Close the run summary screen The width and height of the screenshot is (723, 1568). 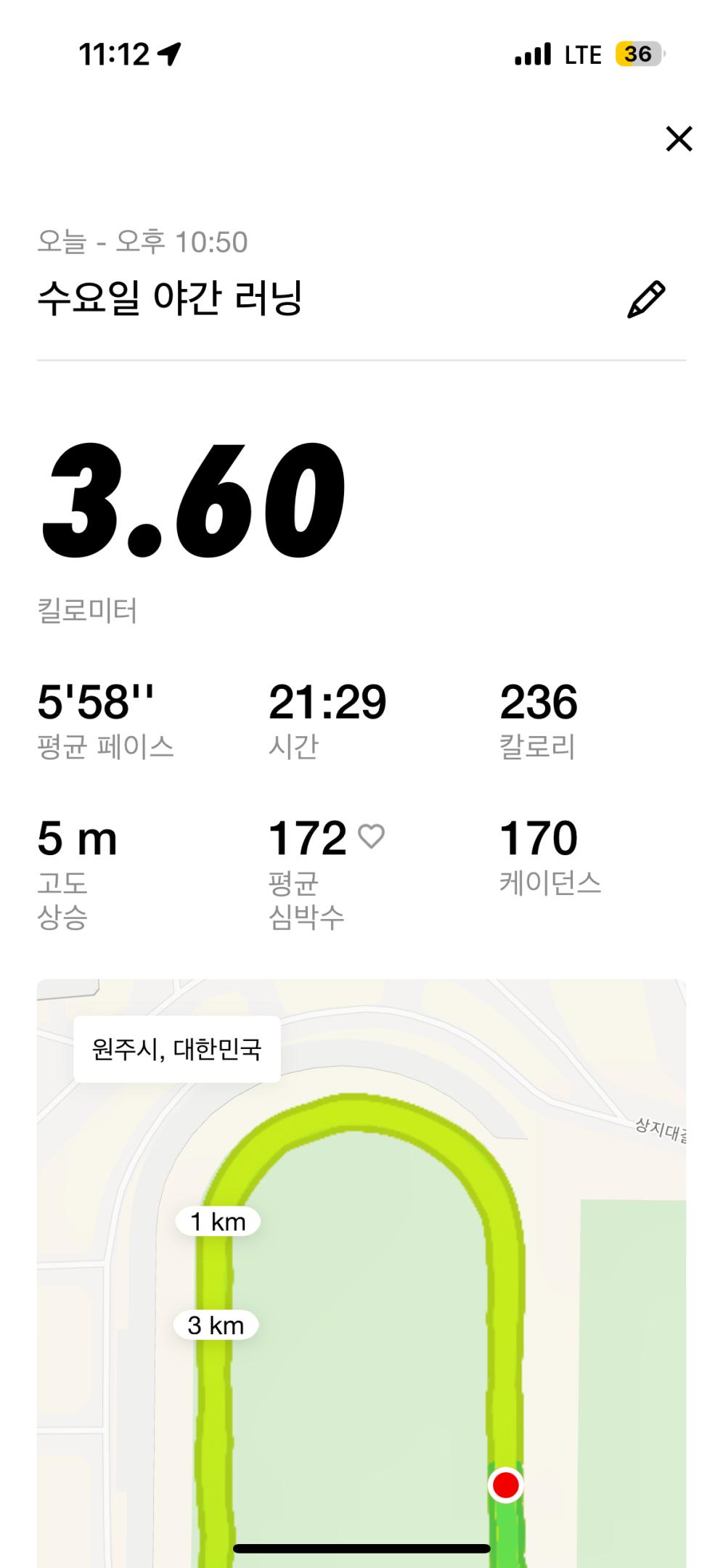679,139
